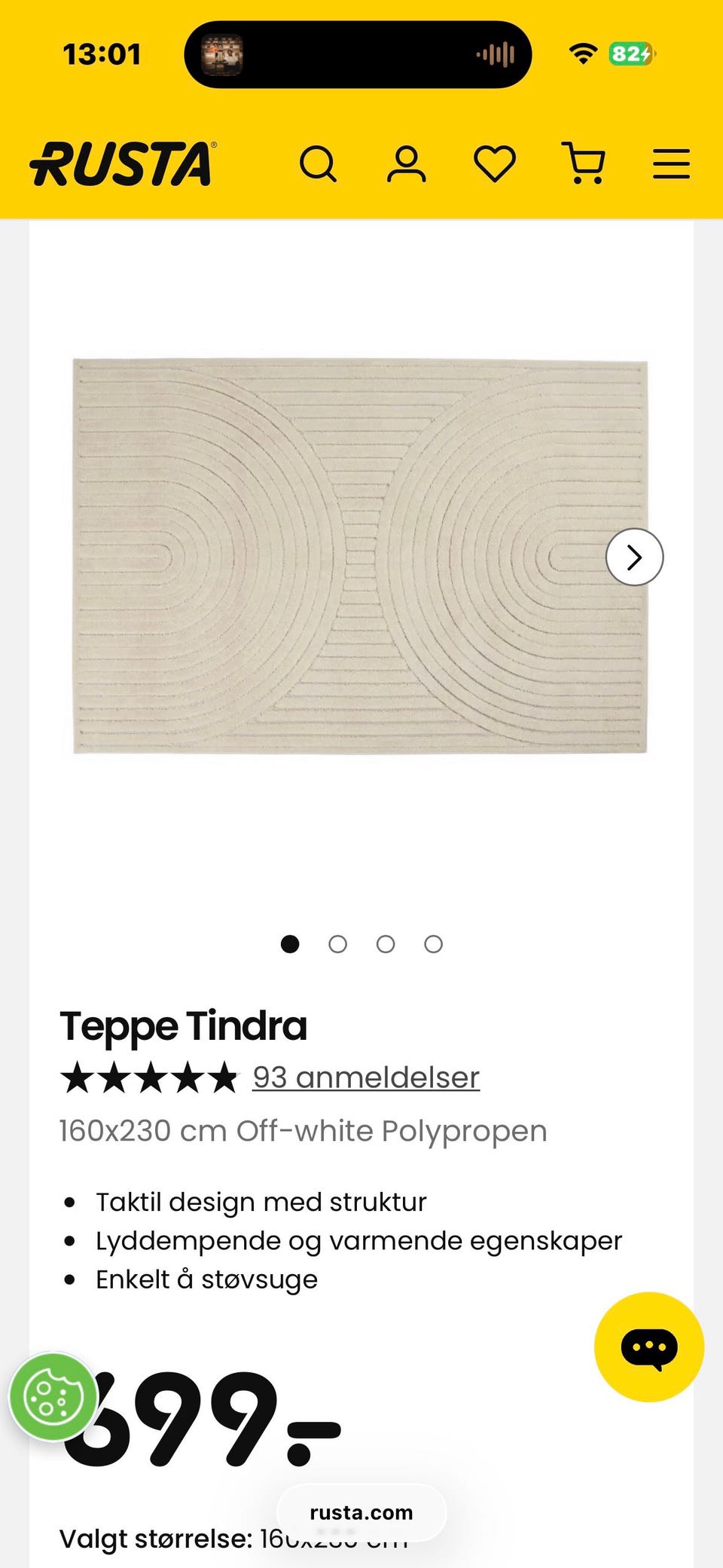Open the account profile icon
723x1568 pixels.
click(407, 164)
